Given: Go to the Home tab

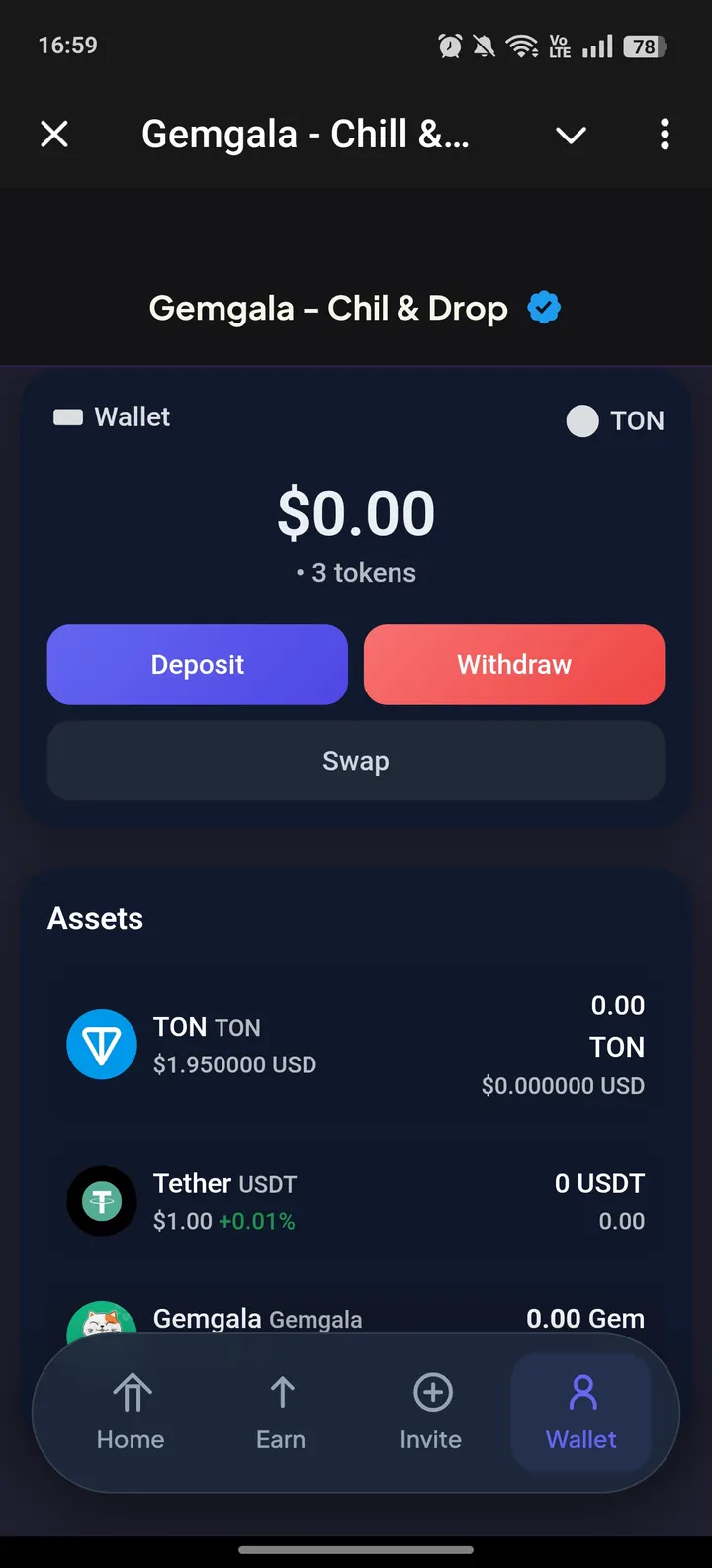Looking at the screenshot, I should [131, 1412].
